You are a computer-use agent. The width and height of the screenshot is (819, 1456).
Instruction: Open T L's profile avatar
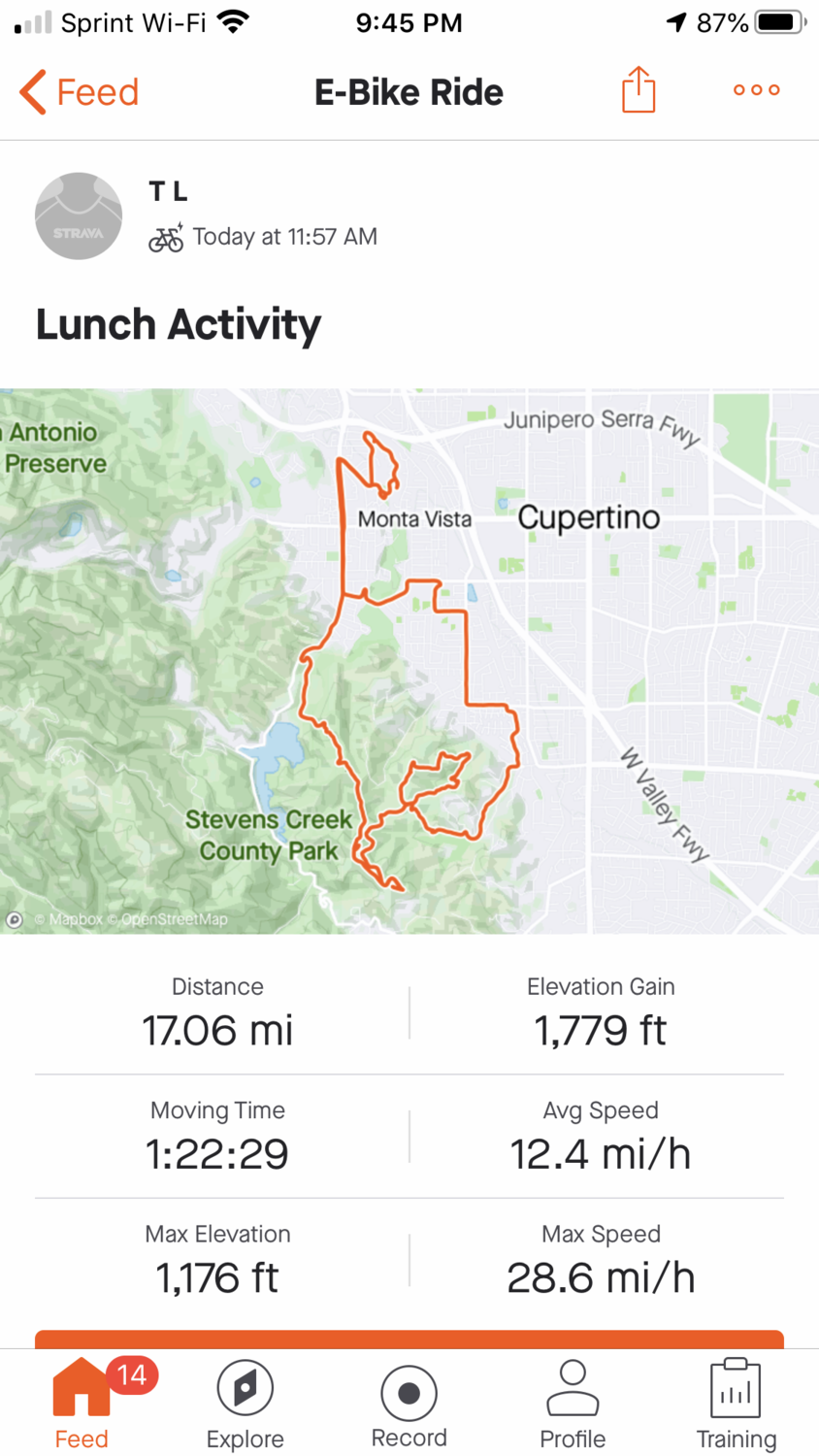[x=79, y=215]
